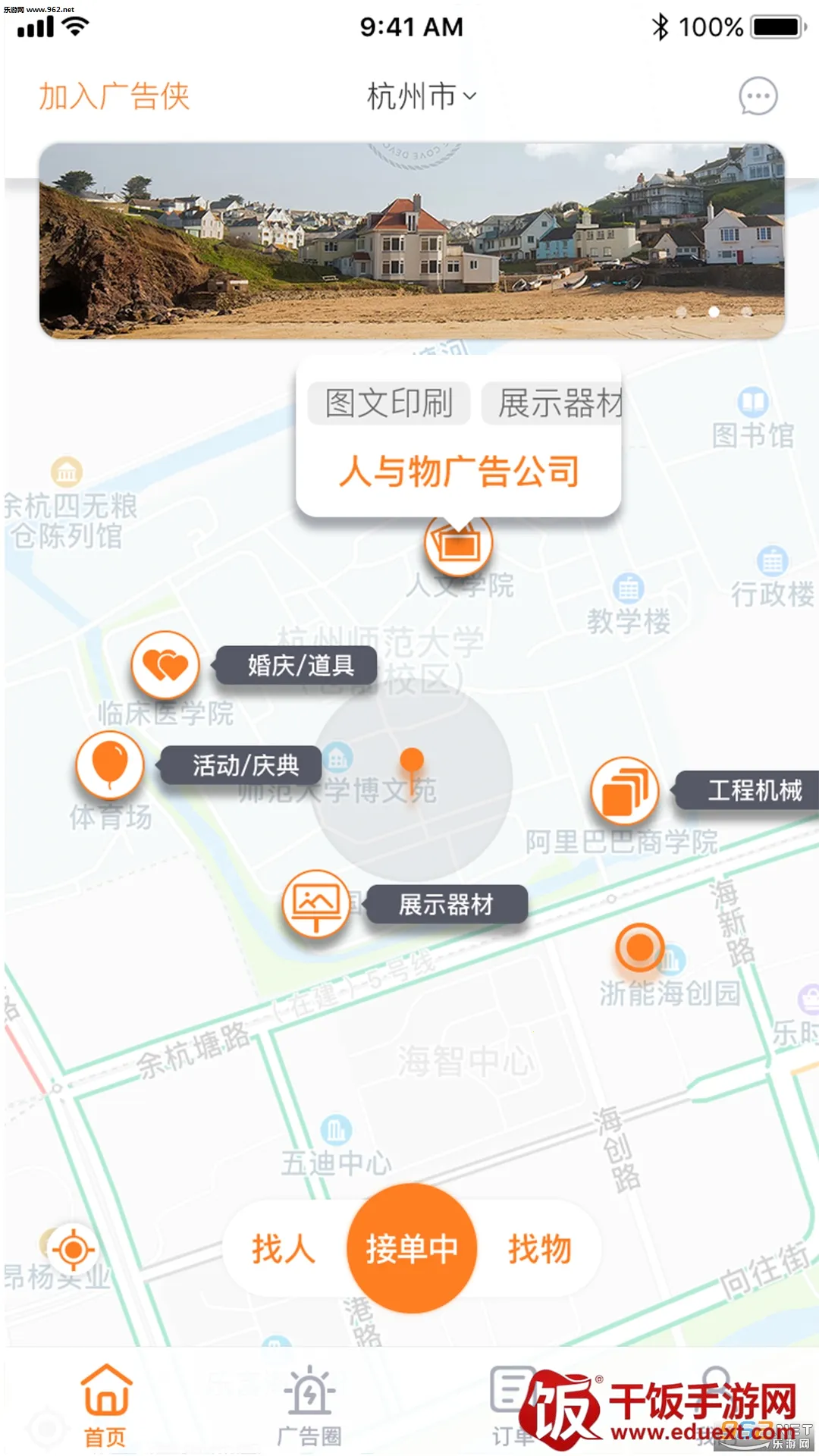Viewport: 819px width, 1456px height.
Task: Open 人与物广告公司 company details
Action: pos(459,472)
